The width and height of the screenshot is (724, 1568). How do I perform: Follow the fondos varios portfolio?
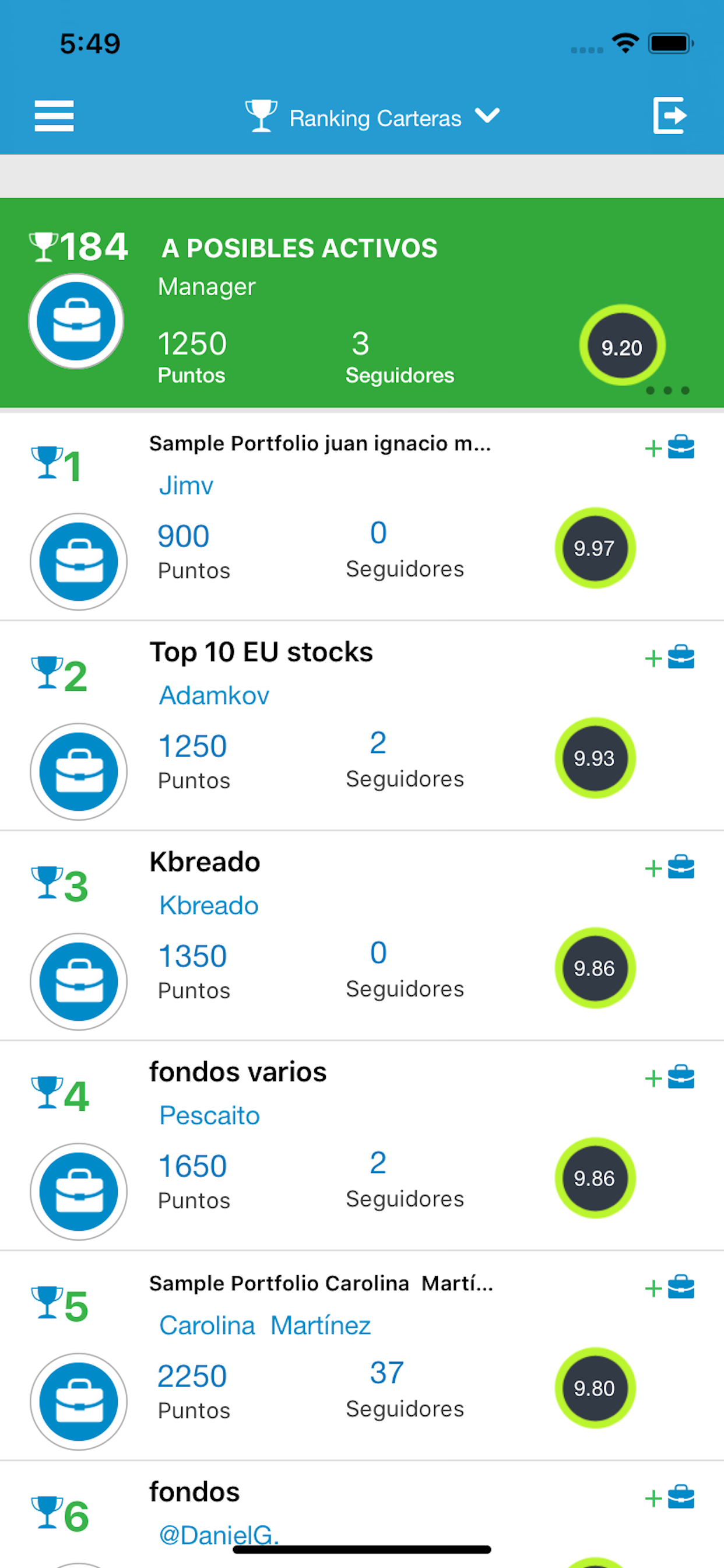click(x=669, y=1077)
